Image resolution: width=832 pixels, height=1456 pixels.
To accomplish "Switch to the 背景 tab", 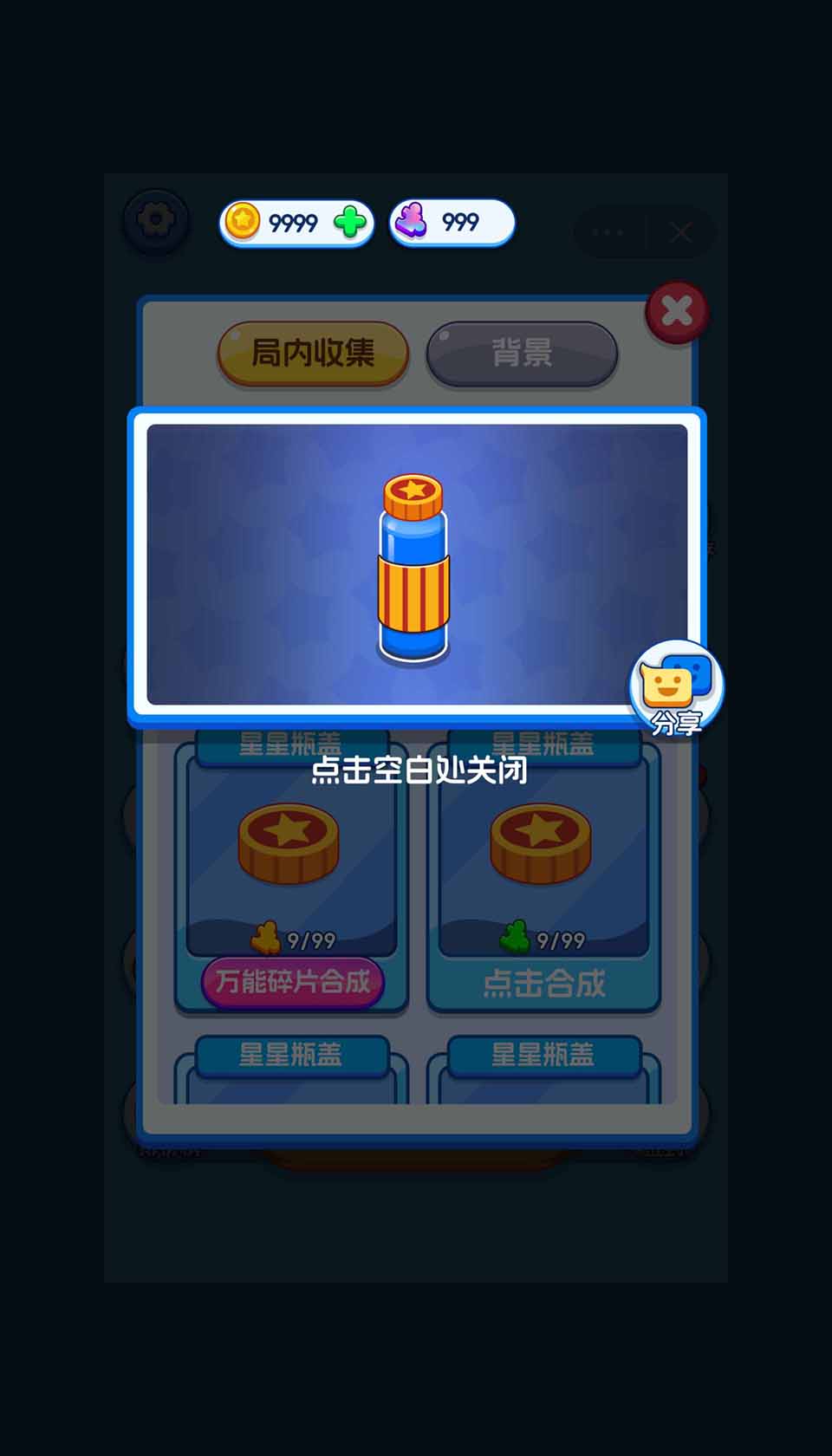I will click(522, 354).
